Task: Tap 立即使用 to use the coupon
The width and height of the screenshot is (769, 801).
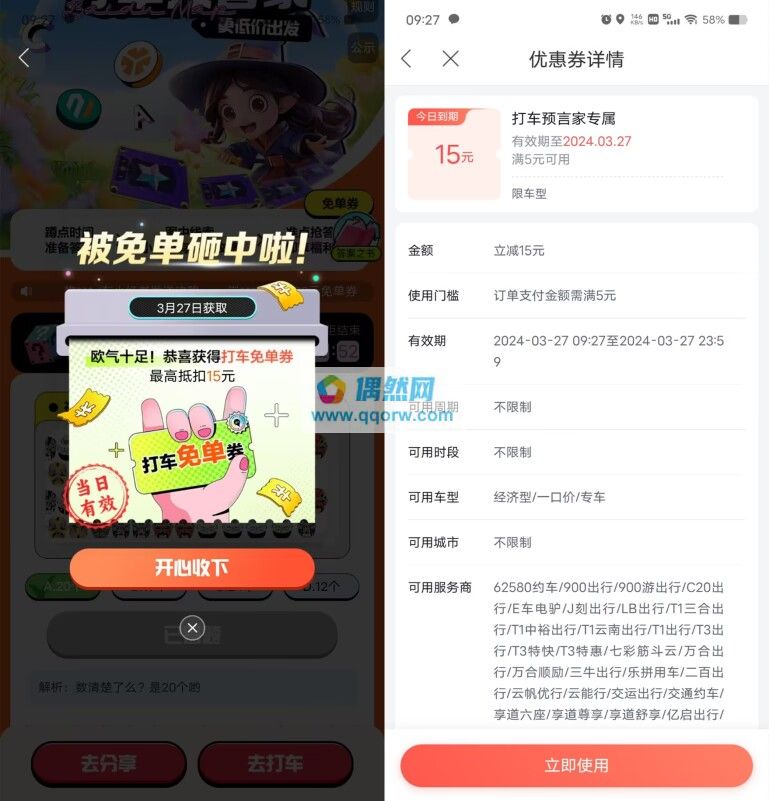Action: click(x=576, y=765)
